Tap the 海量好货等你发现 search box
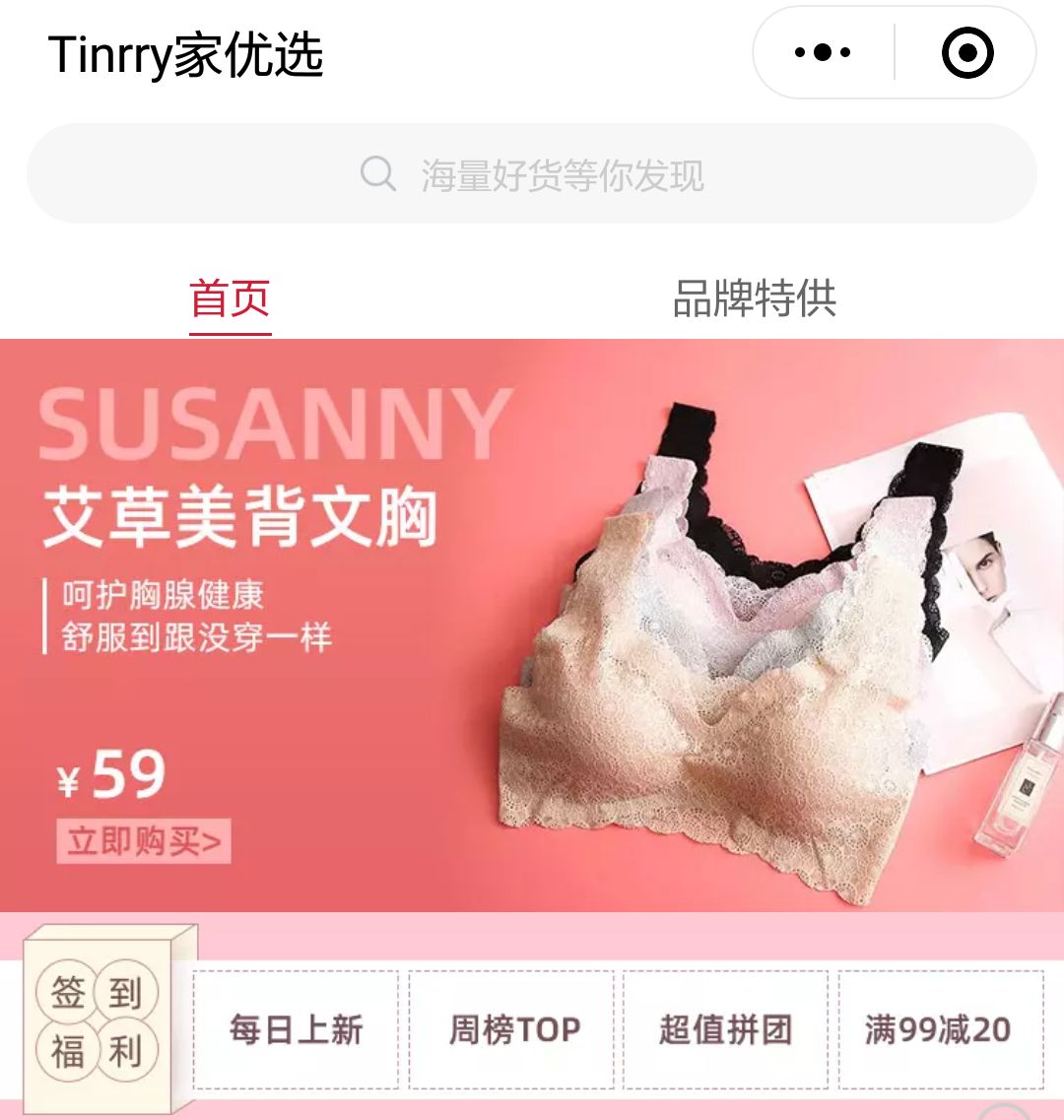 coord(532,175)
